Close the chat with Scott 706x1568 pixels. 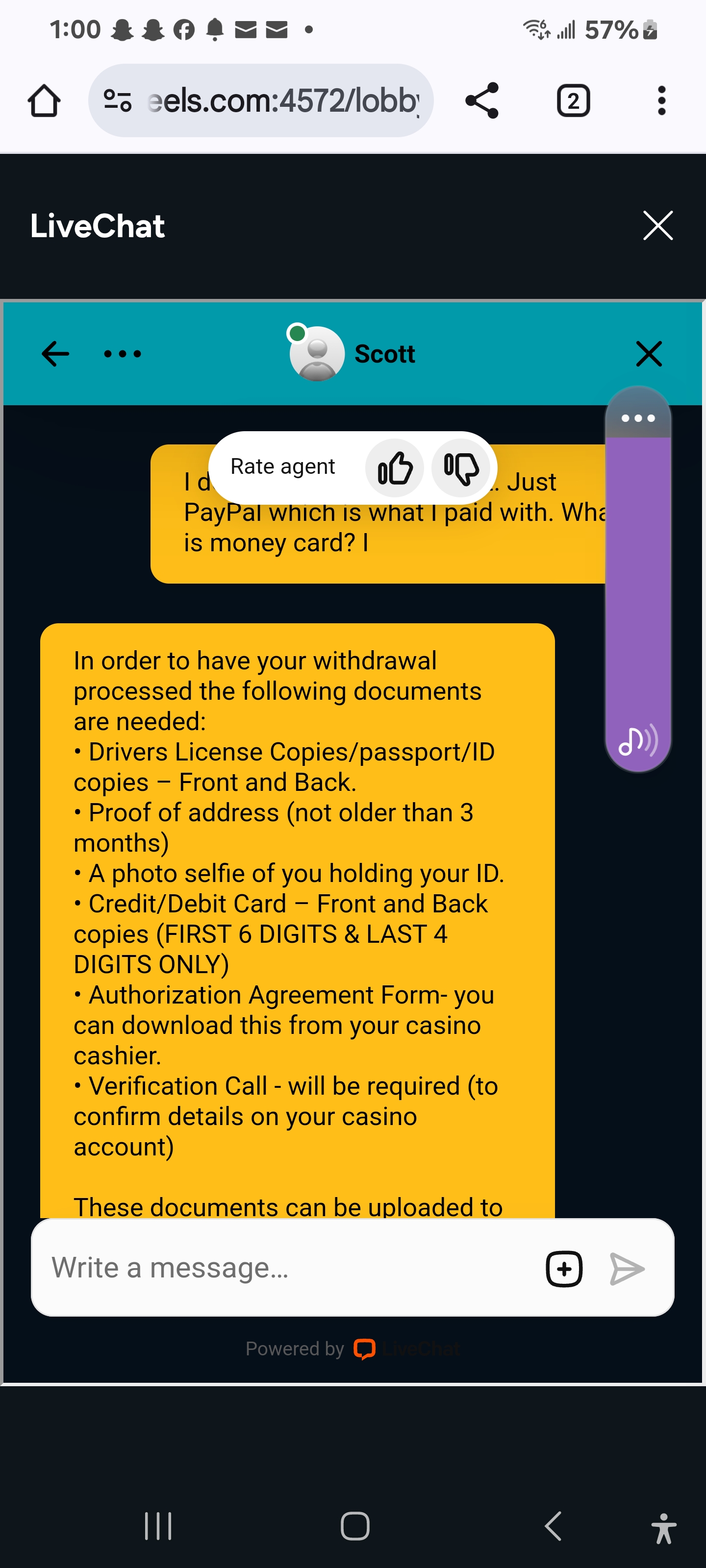coord(649,354)
